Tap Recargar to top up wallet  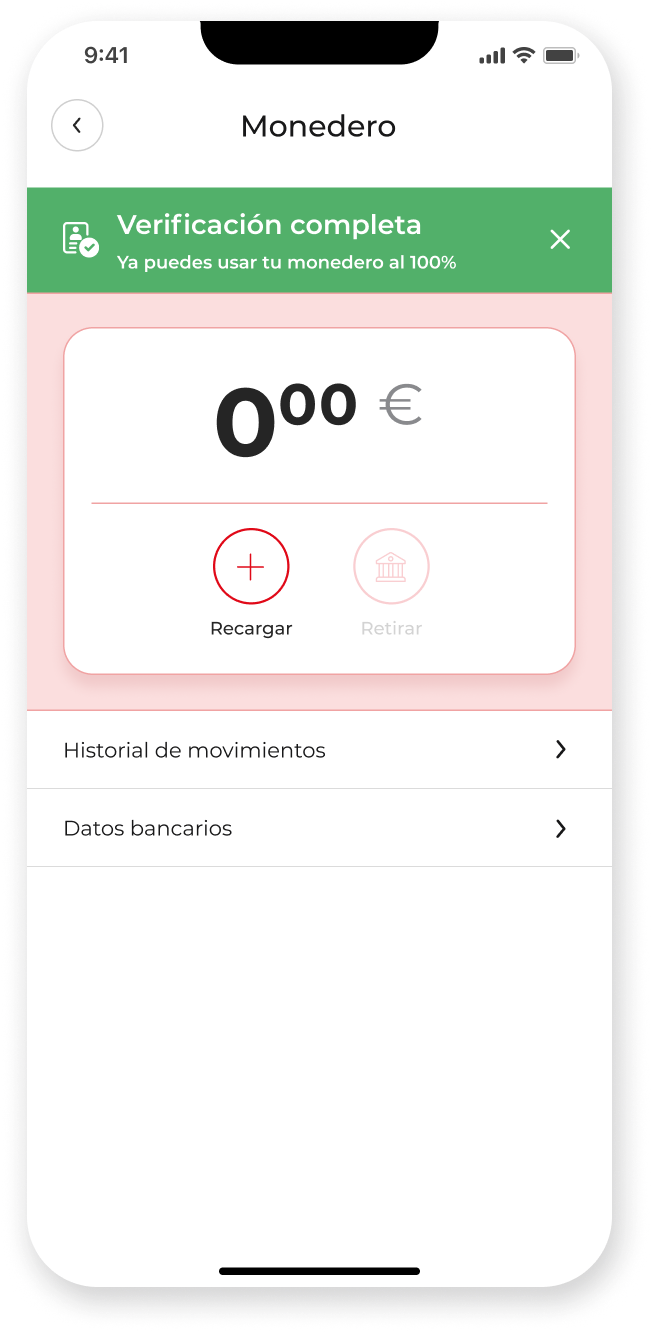pyautogui.click(x=251, y=567)
